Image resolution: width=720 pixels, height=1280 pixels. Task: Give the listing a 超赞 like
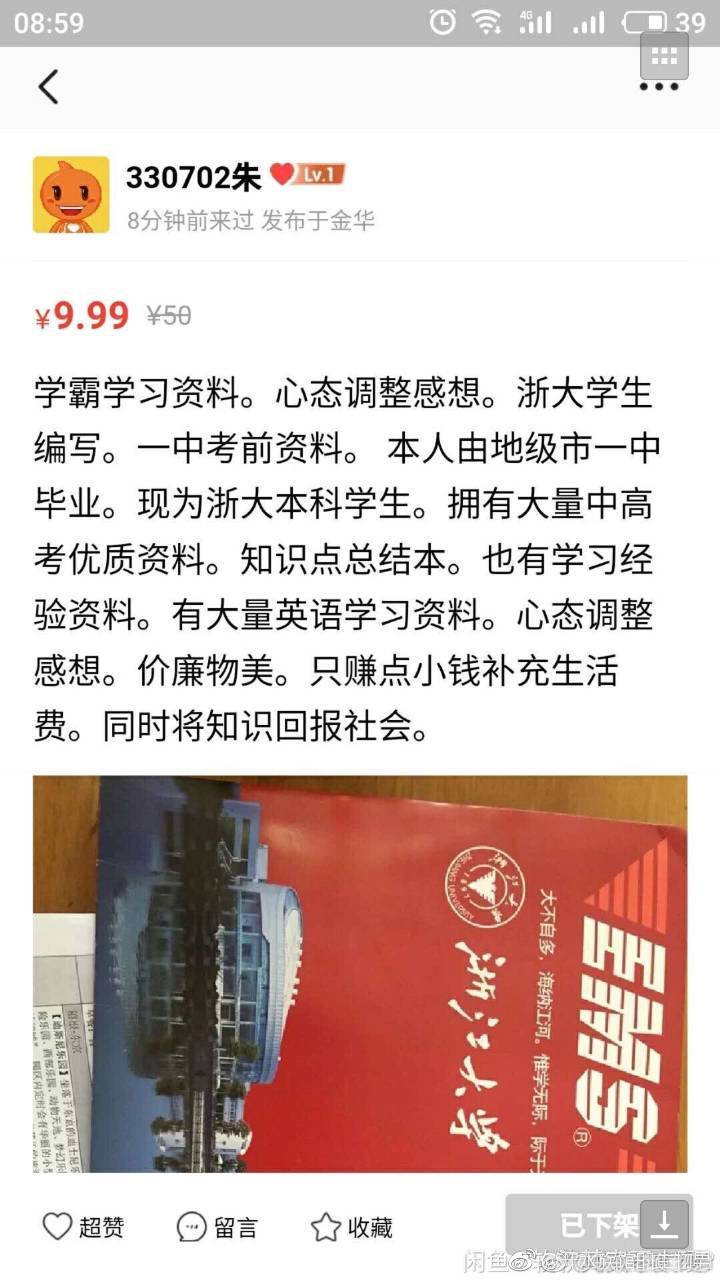point(83,1227)
